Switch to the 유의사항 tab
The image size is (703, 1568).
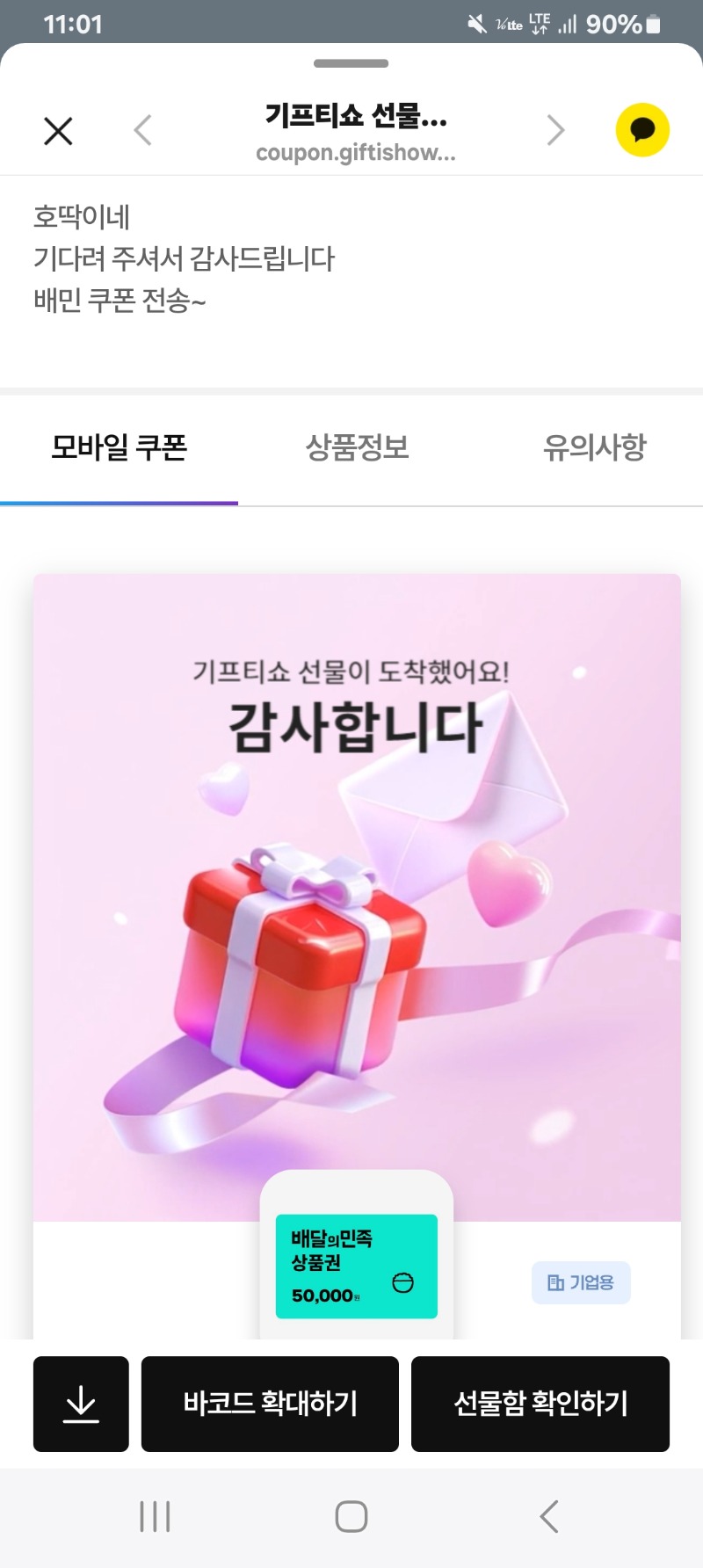coord(594,448)
